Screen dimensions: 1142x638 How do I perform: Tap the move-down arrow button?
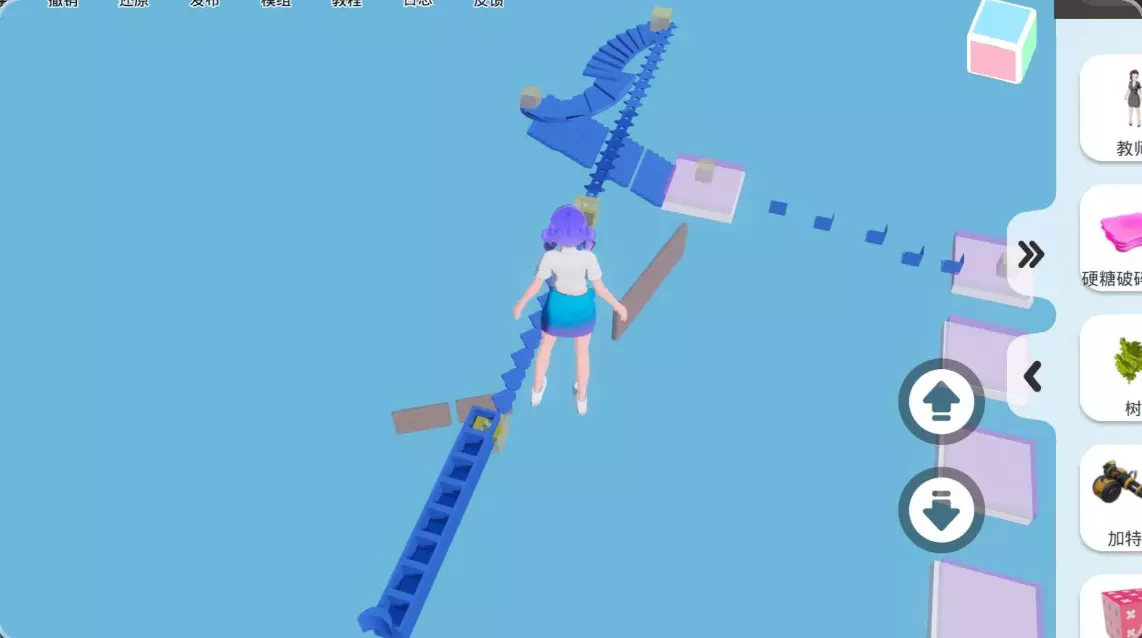(941, 510)
